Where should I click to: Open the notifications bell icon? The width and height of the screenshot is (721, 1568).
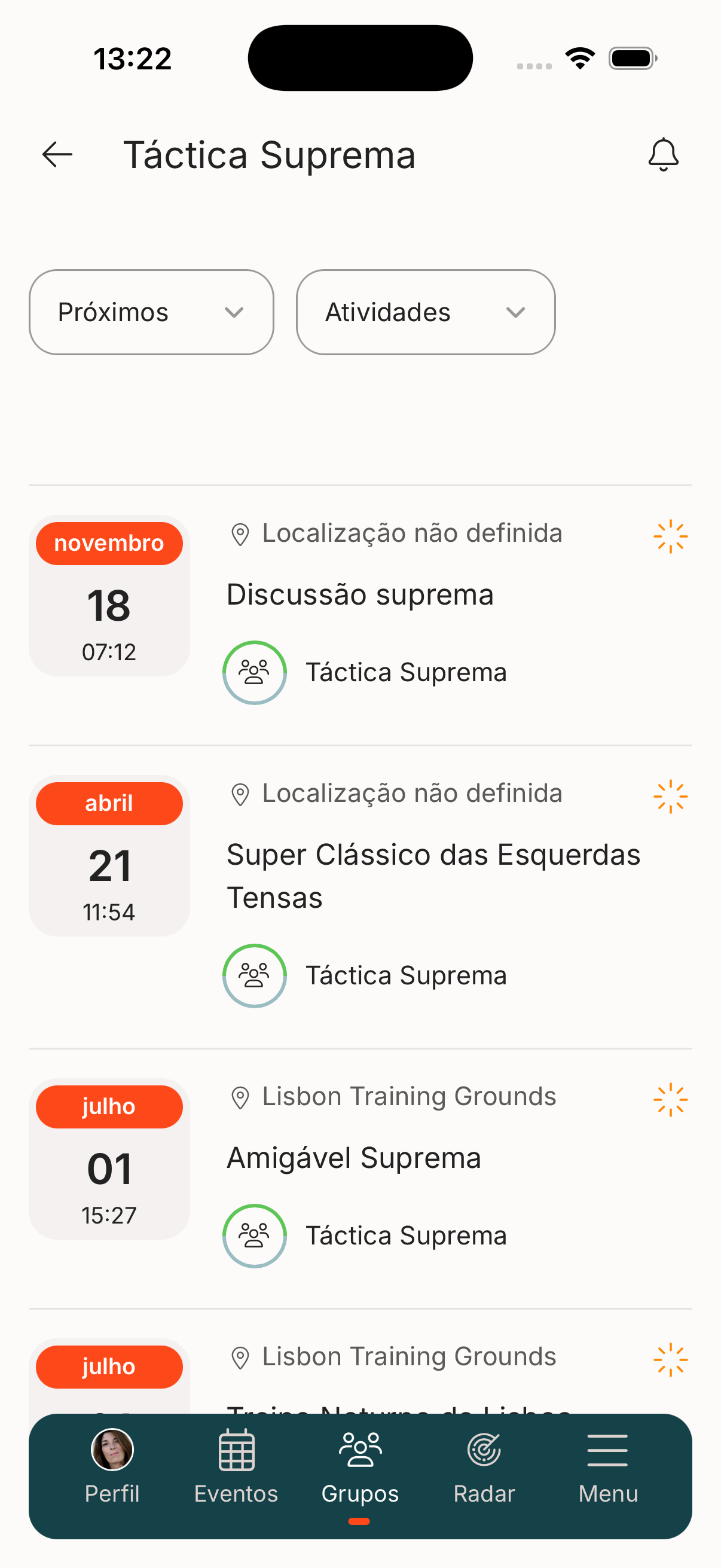click(x=664, y=154)
